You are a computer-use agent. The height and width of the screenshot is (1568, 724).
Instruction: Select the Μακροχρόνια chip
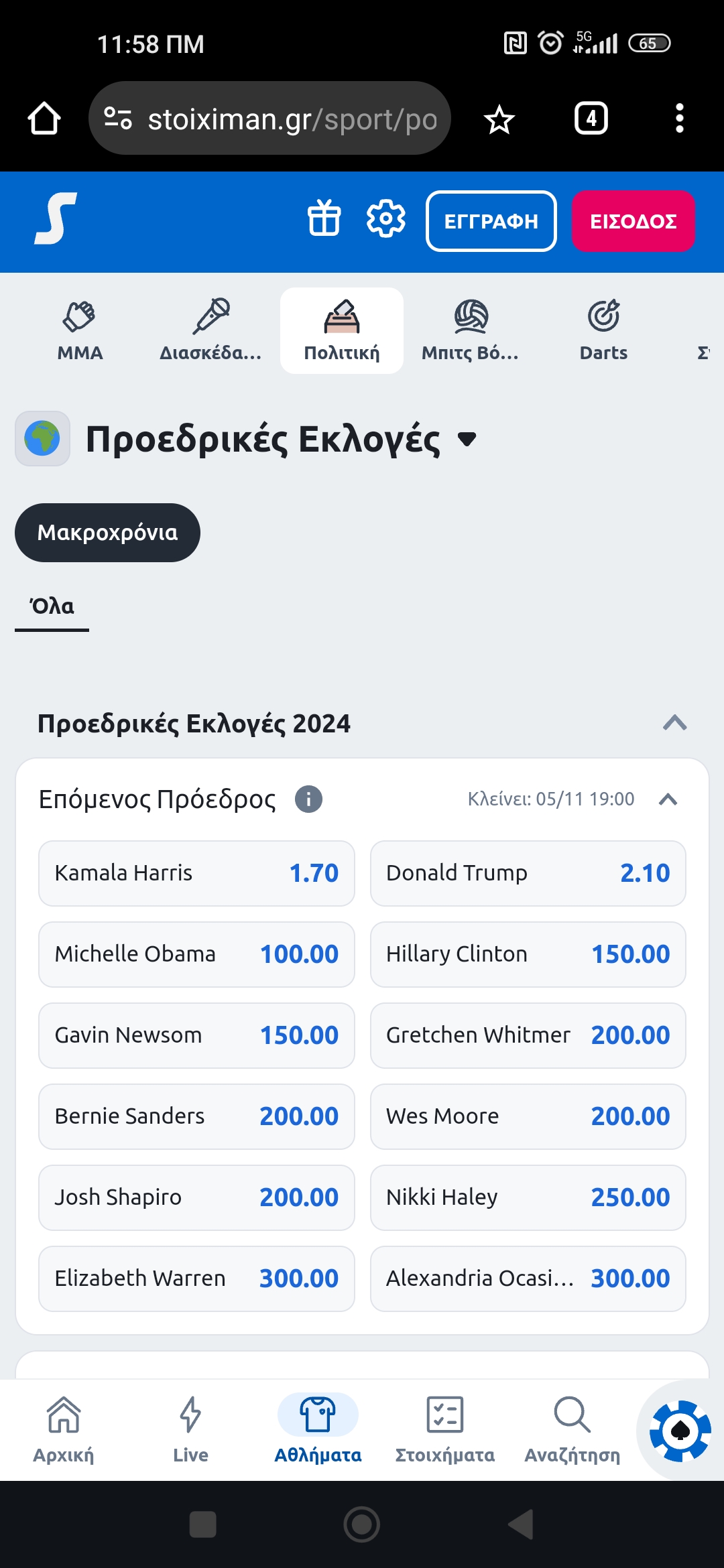point(107,533)
